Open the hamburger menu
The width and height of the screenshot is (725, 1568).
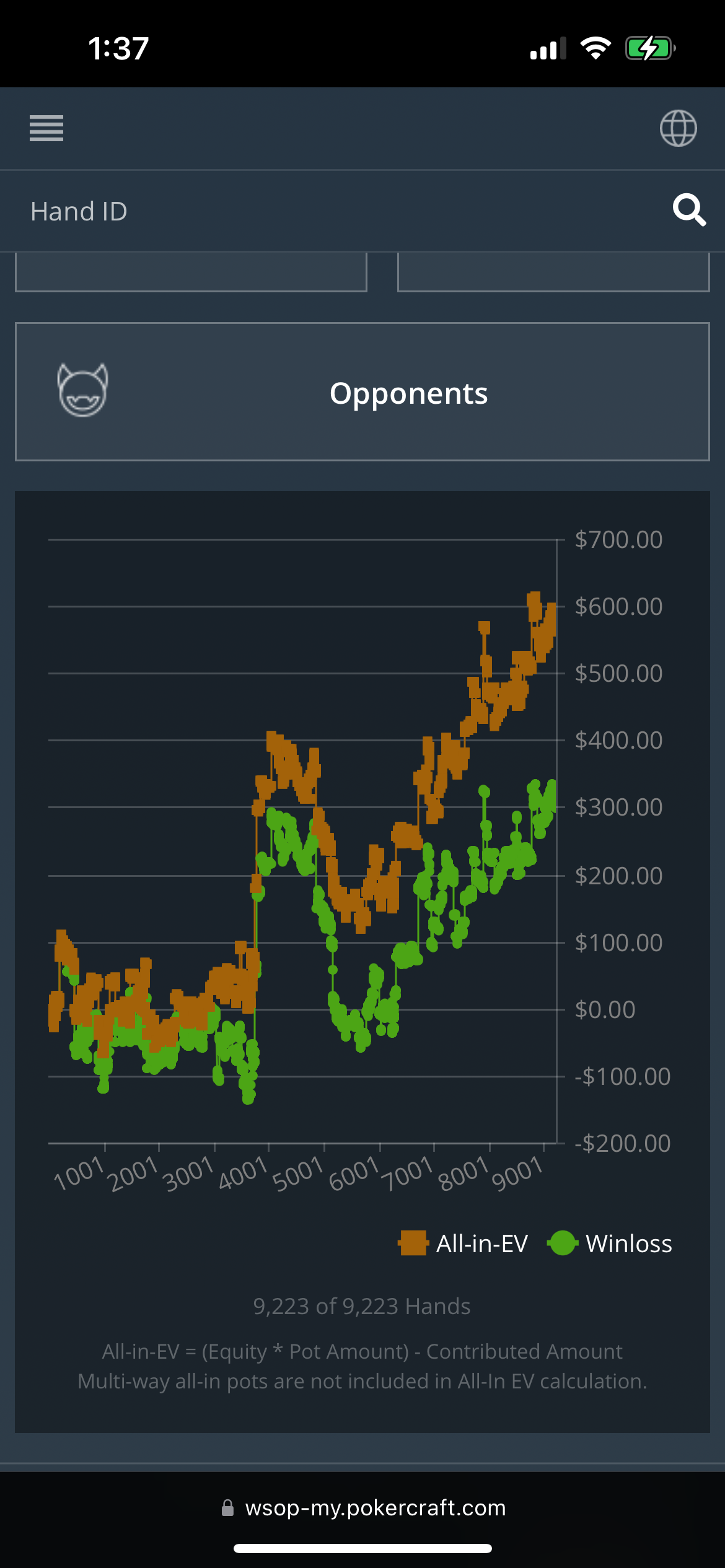46,128
